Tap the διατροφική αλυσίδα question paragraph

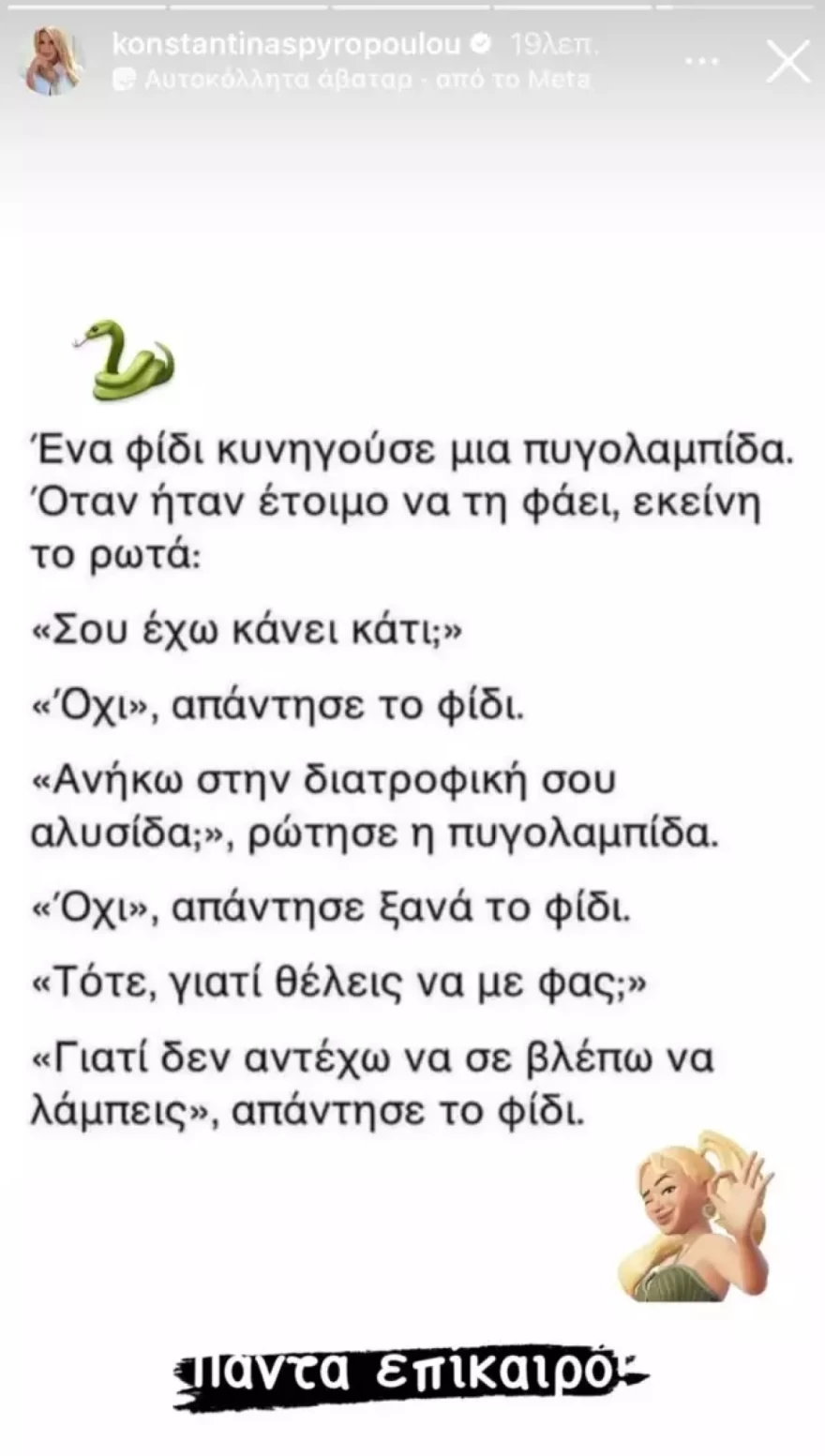click(x=375, y=806)
